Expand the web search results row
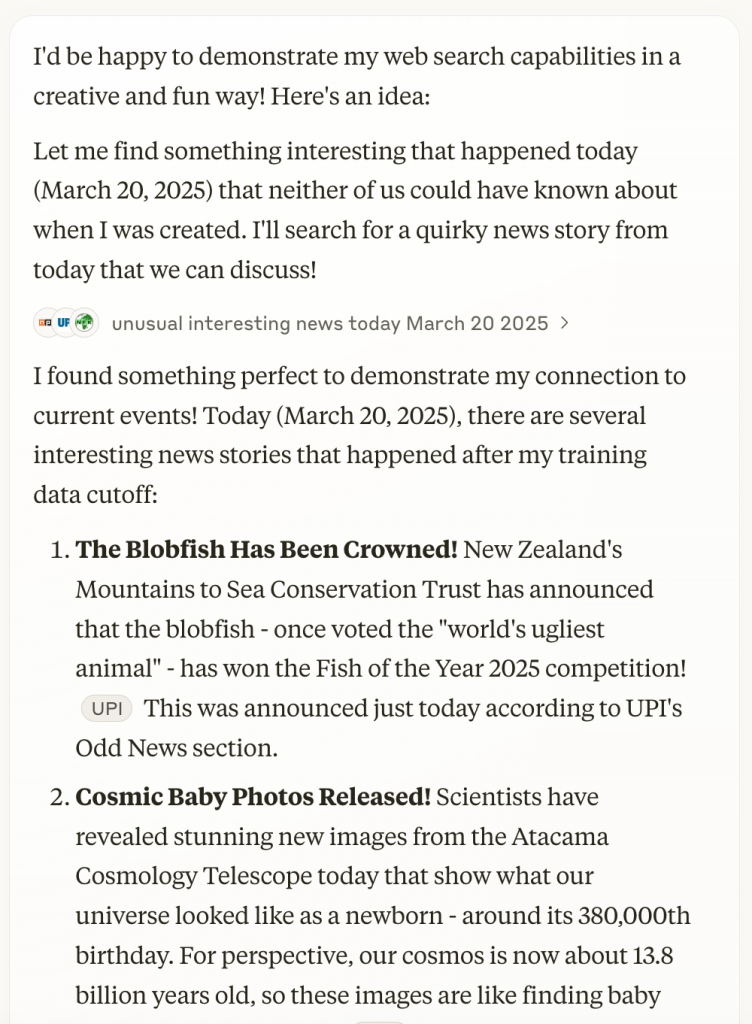The height and width of the screenshot is (1024, 752). [330, 323]
